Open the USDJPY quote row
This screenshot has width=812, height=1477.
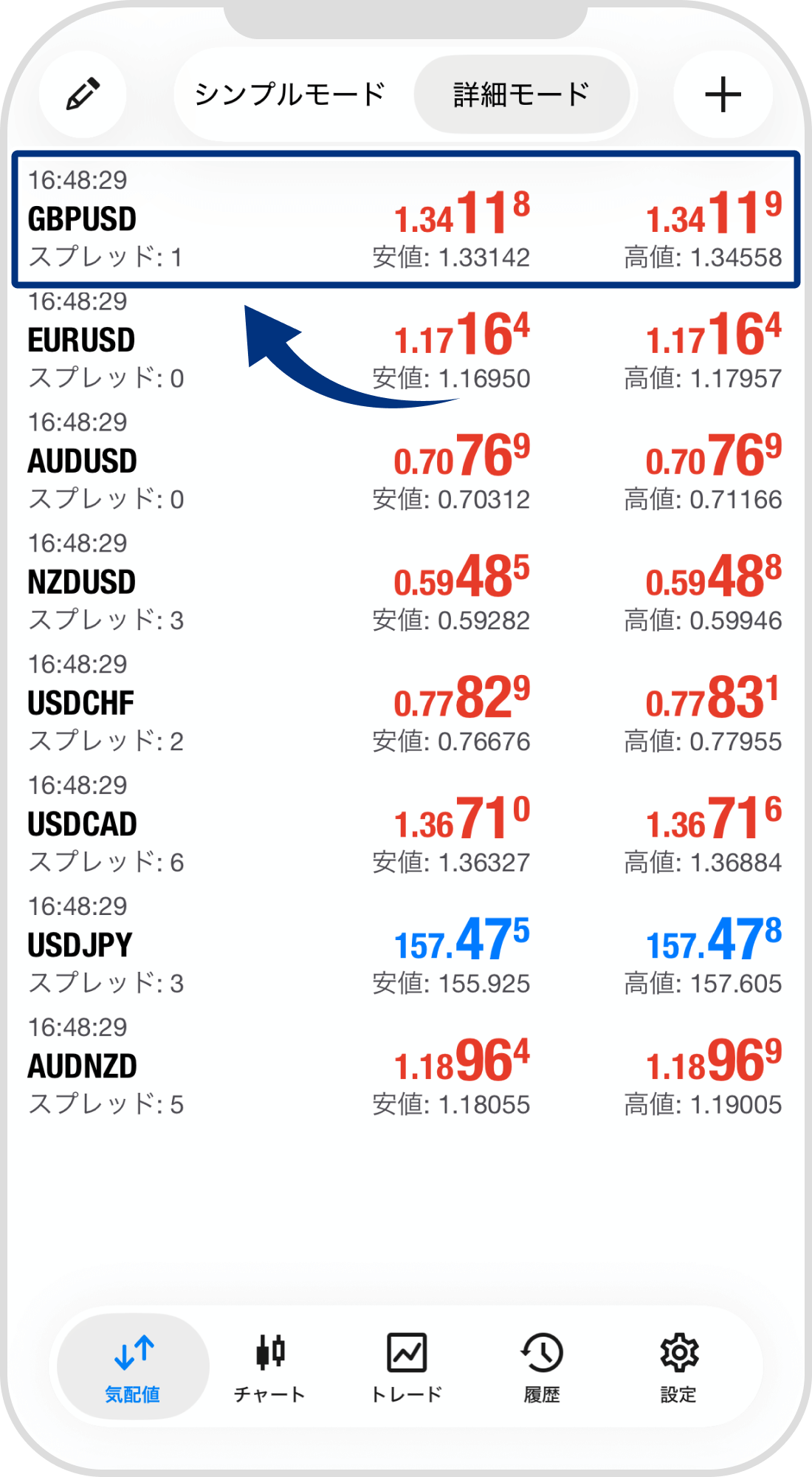(x=406, y=946)
